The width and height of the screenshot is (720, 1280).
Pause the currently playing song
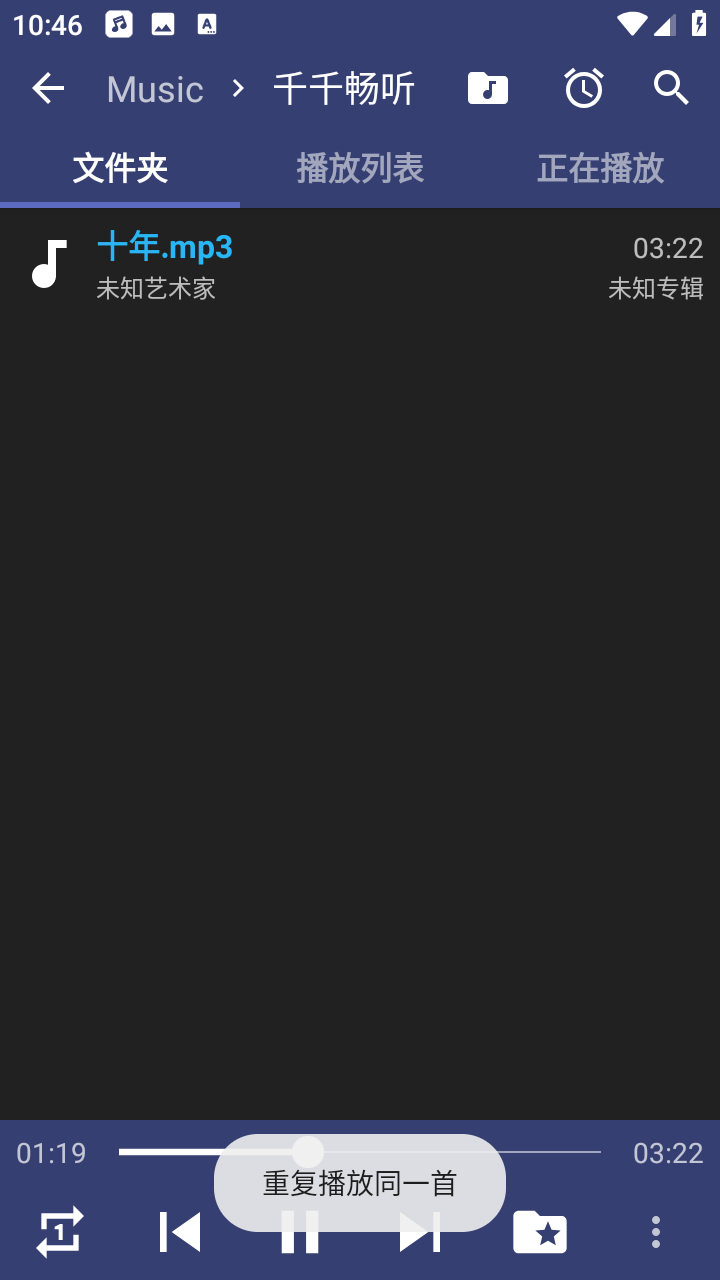(300, 1232)
